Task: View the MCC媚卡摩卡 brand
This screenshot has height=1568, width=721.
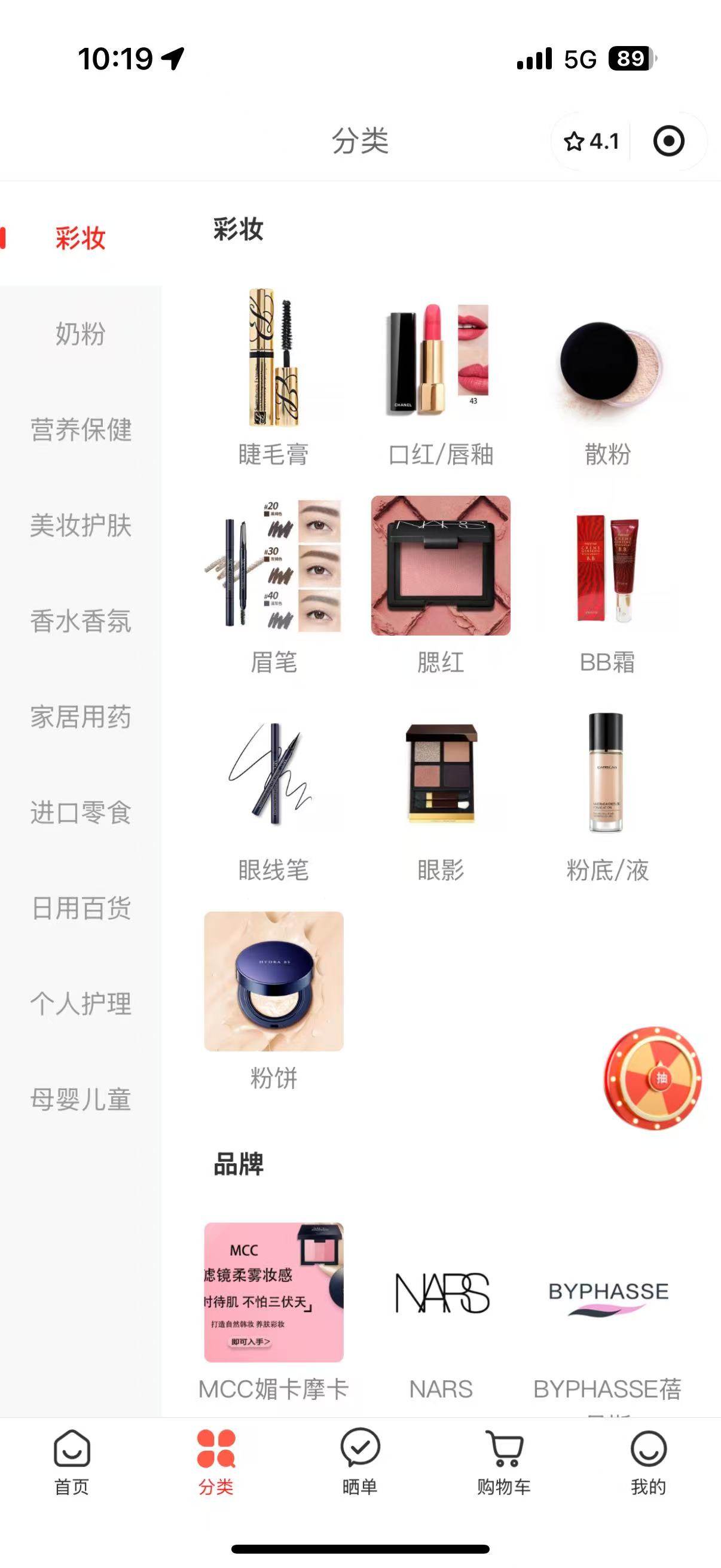Action: click(x=273, y=1308)
